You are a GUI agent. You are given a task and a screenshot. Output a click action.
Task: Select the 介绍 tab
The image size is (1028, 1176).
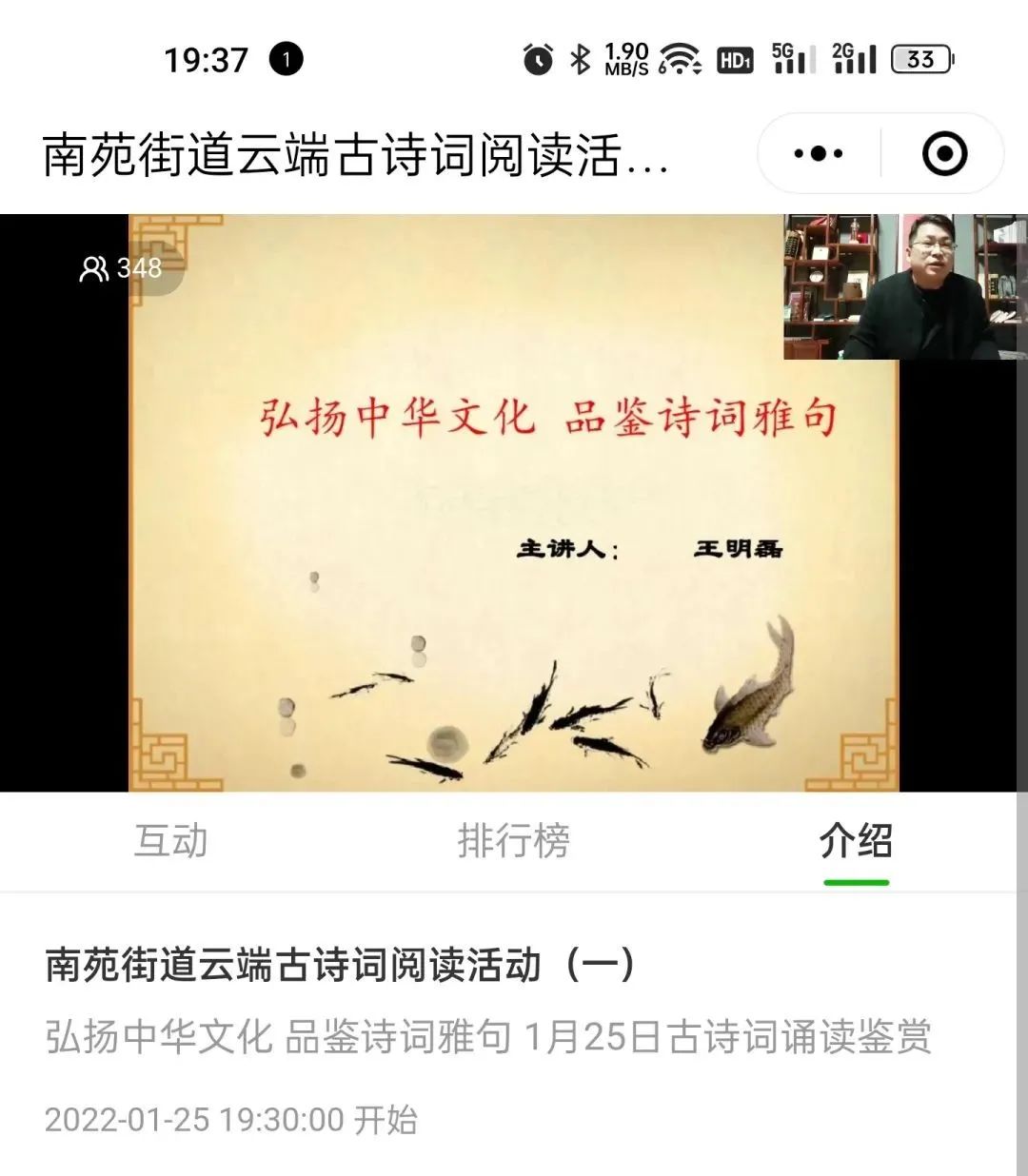coord(856,841)
